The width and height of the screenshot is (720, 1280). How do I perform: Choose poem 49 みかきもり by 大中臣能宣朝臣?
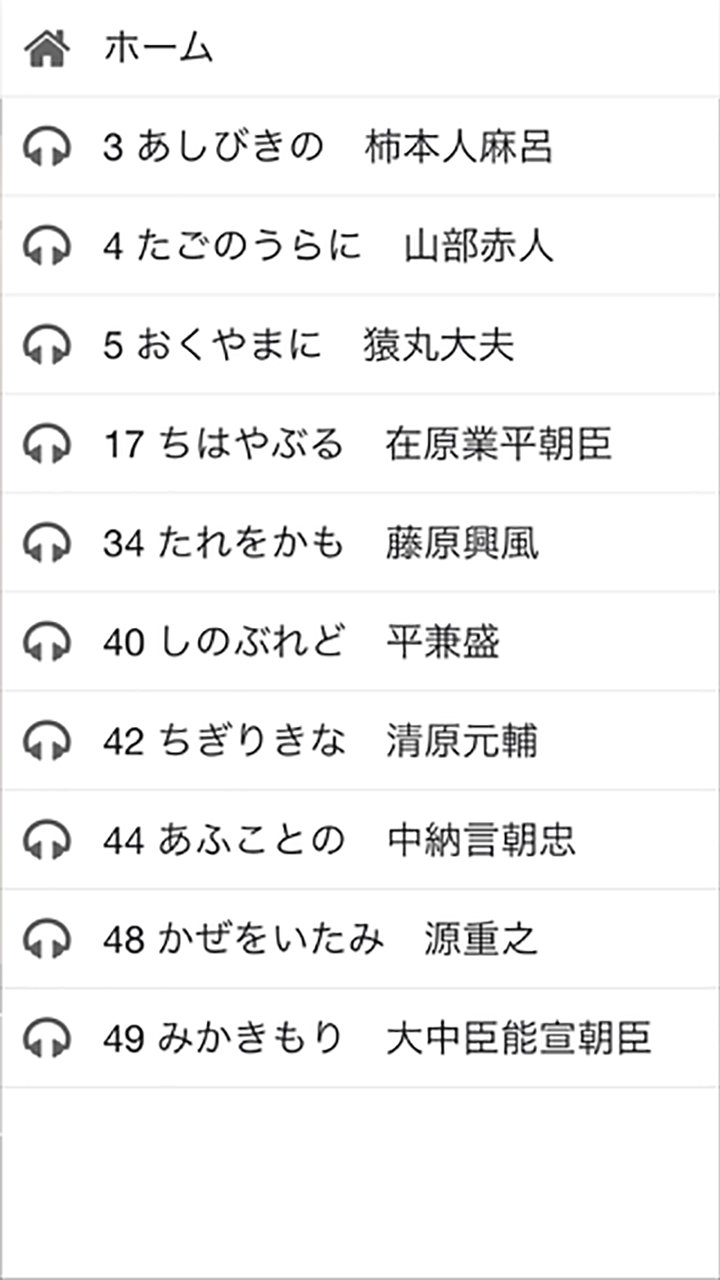(377, 1038)
